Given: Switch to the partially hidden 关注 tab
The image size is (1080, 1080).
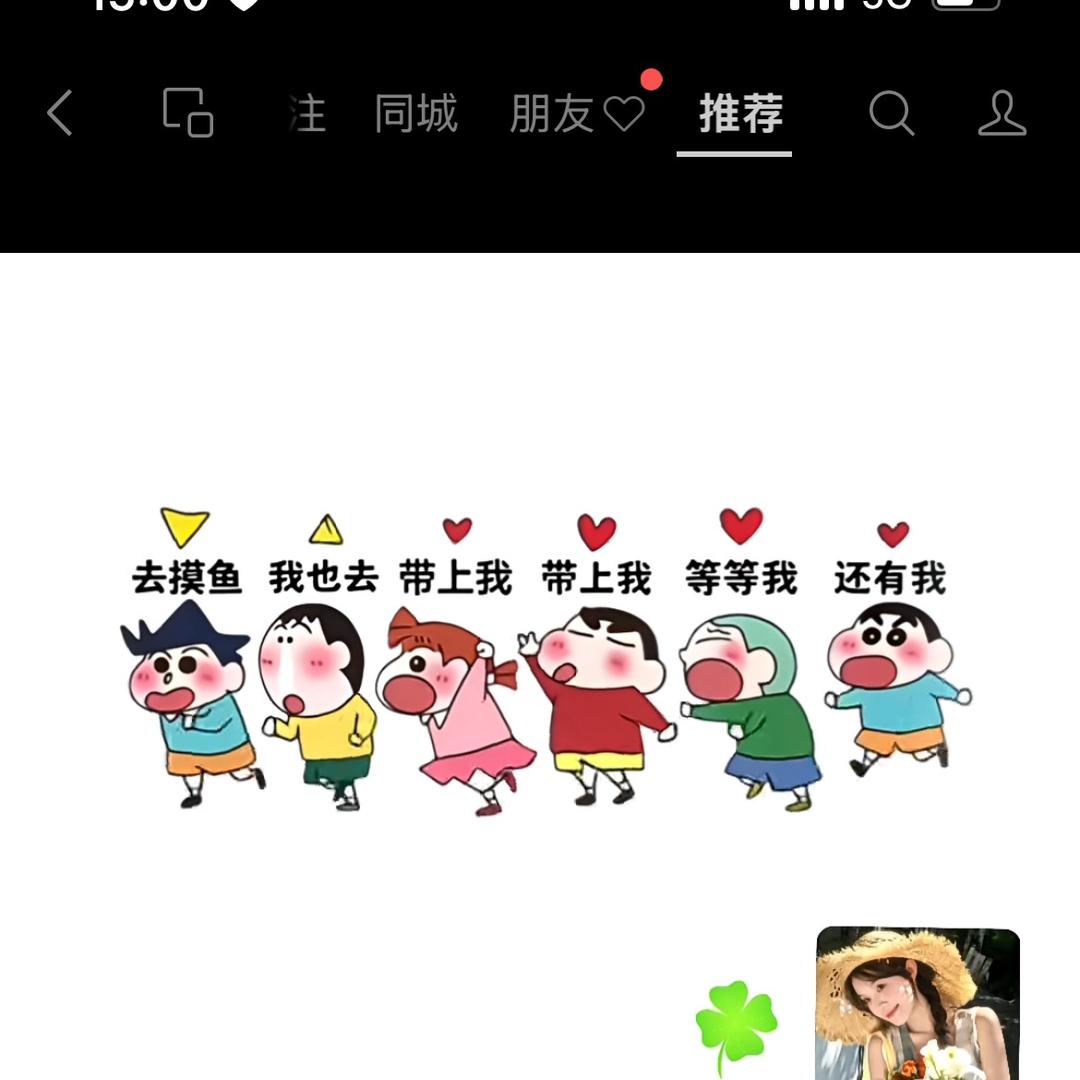Looking at the screenshot, I should pos(307,114).
